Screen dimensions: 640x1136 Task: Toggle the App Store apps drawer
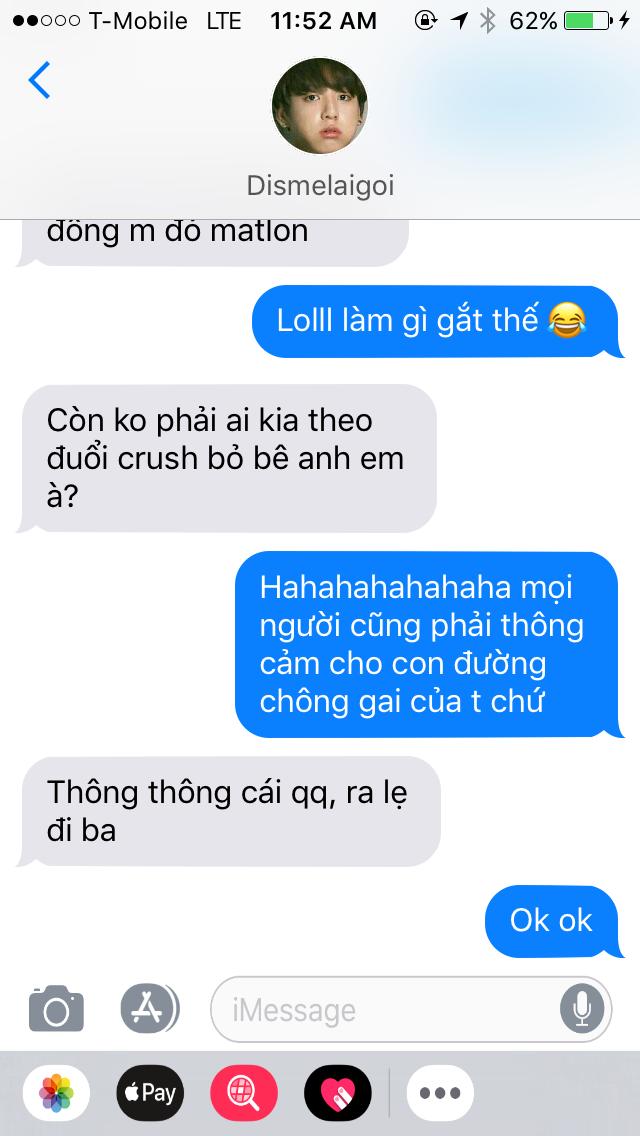point(149,1008)
